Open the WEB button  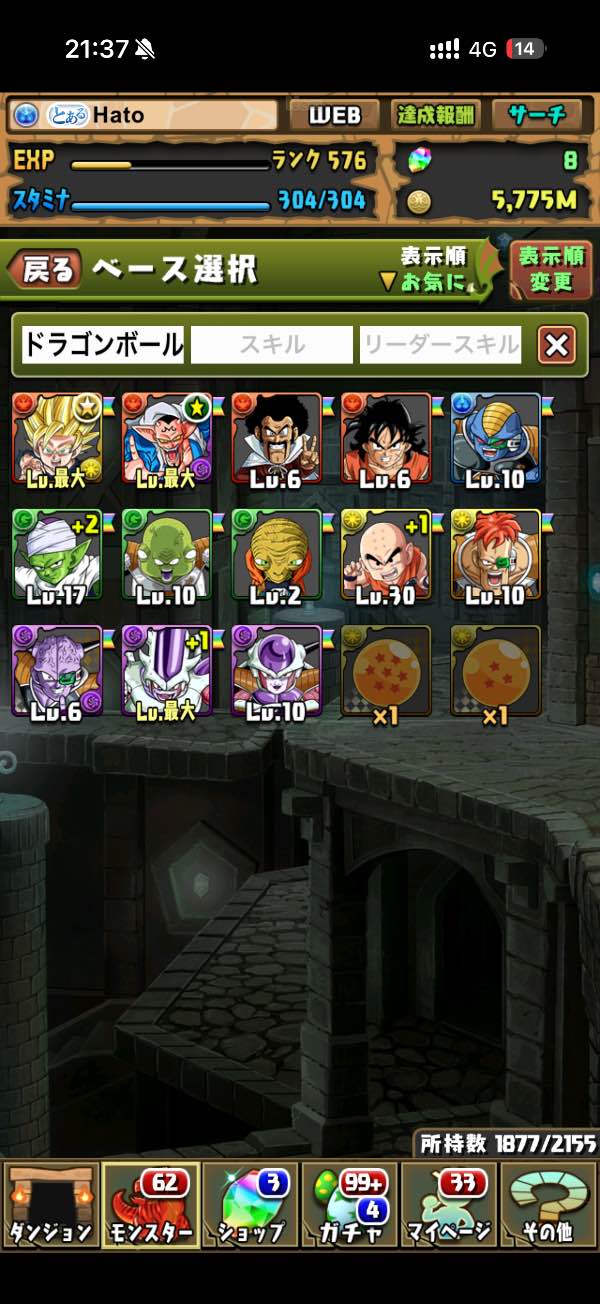tap(334, 116)
